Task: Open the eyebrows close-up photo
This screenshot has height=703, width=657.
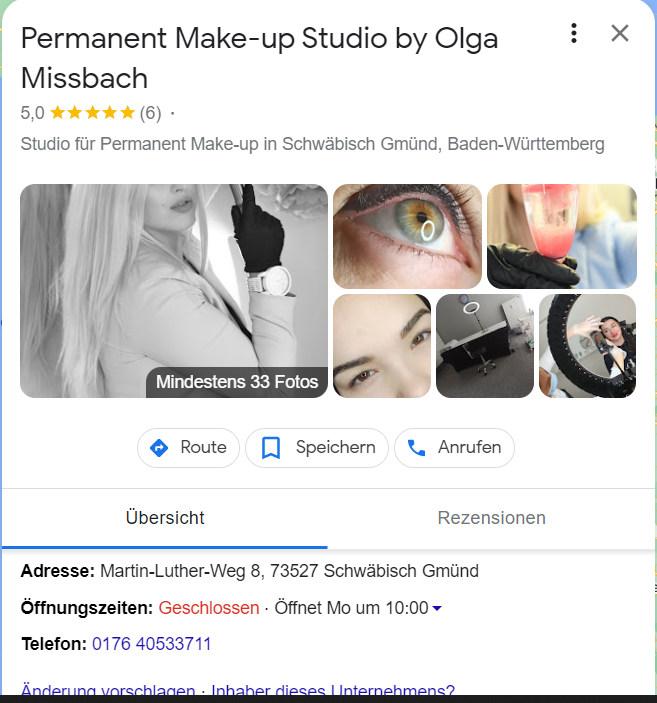Action: click(x=382, y=346)
